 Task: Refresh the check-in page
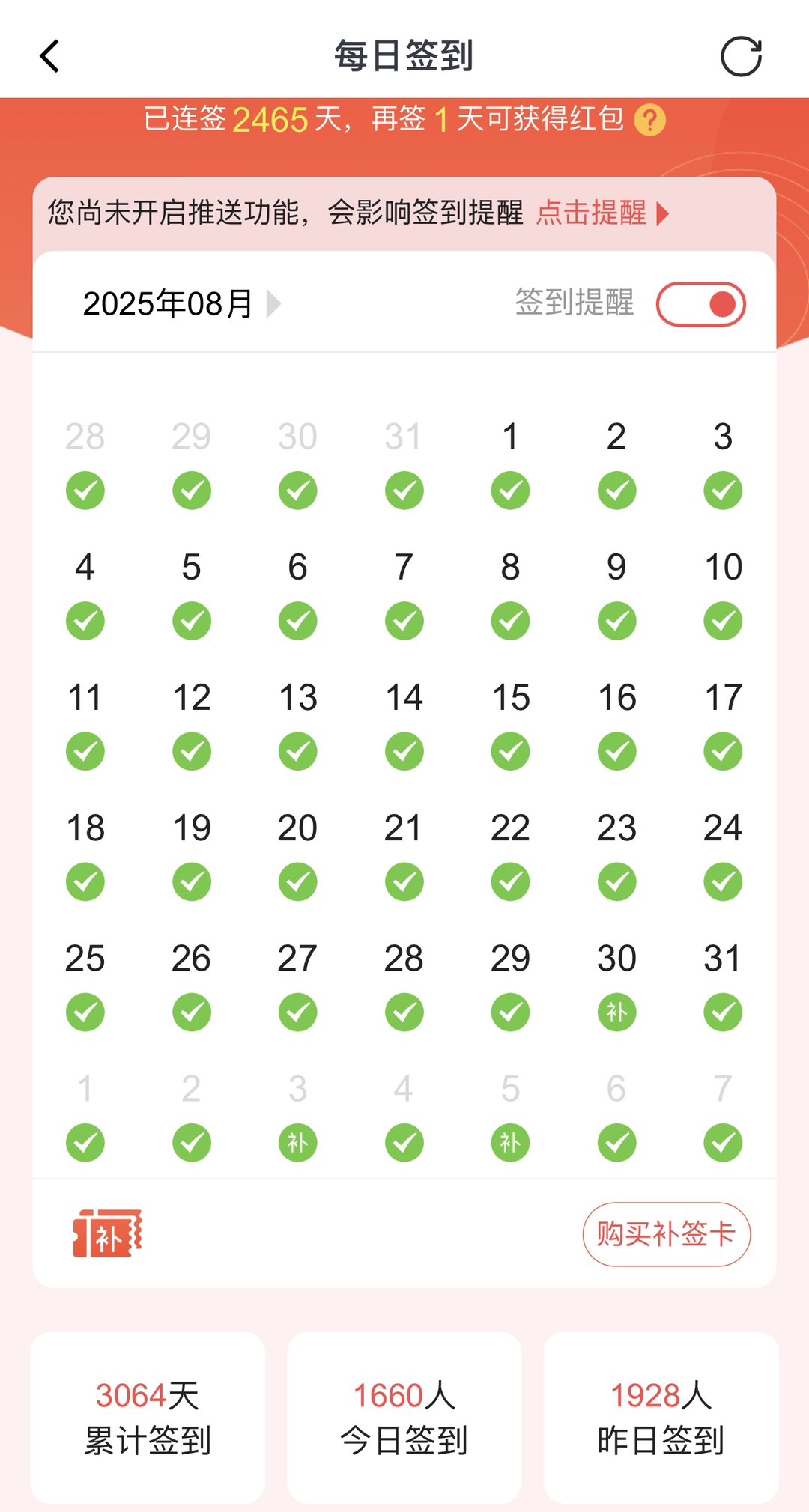pos(741,56)
